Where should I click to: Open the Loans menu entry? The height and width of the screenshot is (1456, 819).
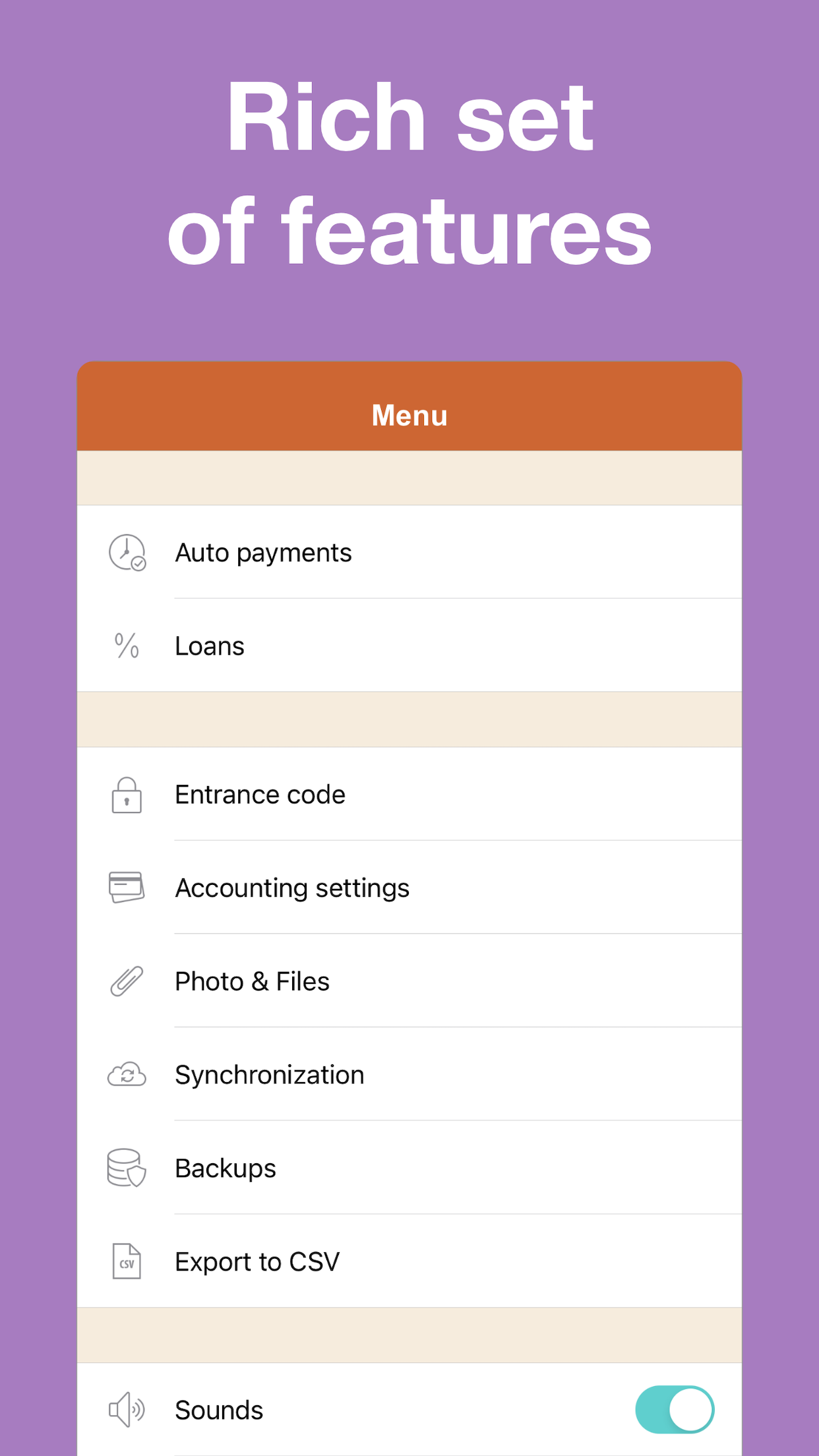(x=409, y=646)
